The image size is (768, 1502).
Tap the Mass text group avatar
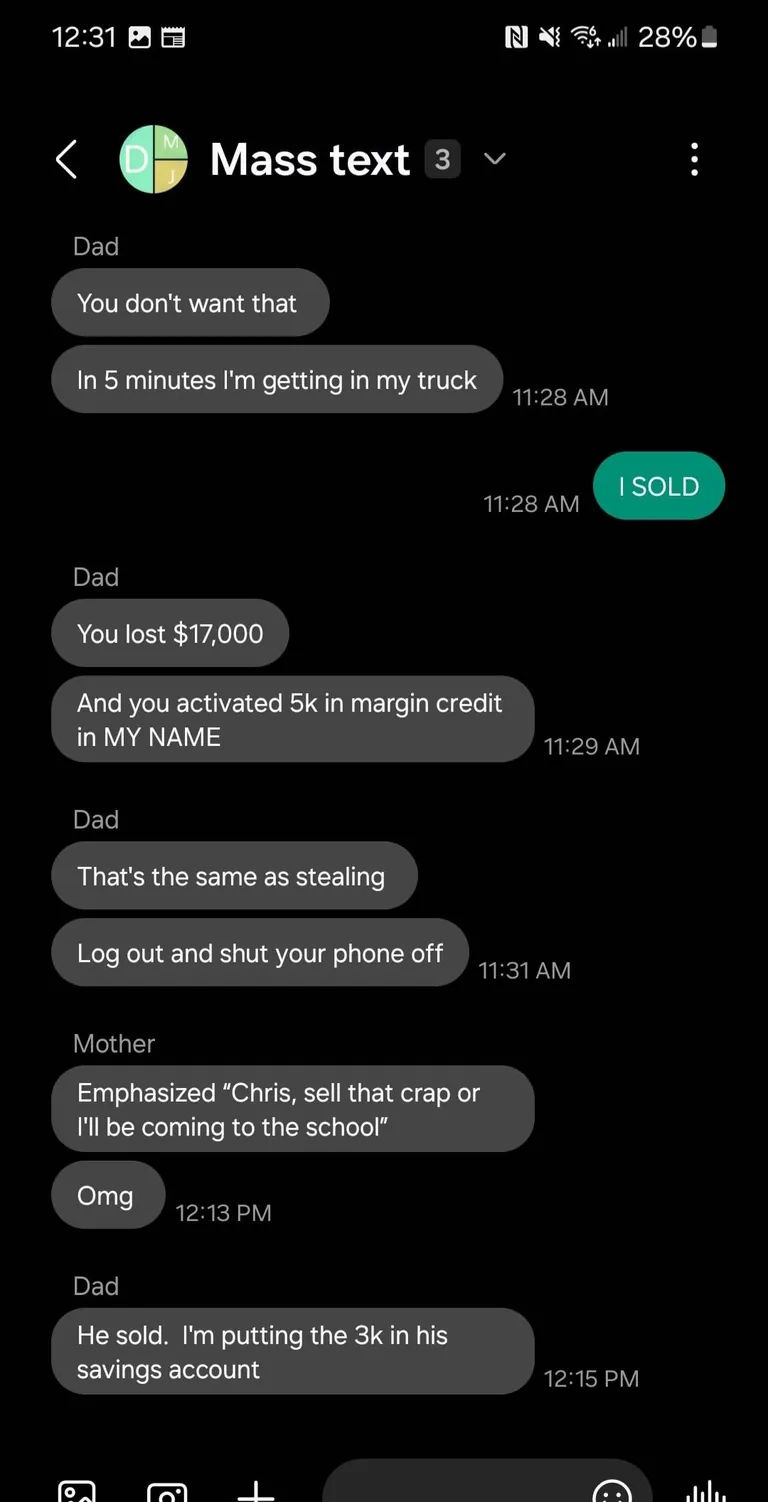point(153,159)
